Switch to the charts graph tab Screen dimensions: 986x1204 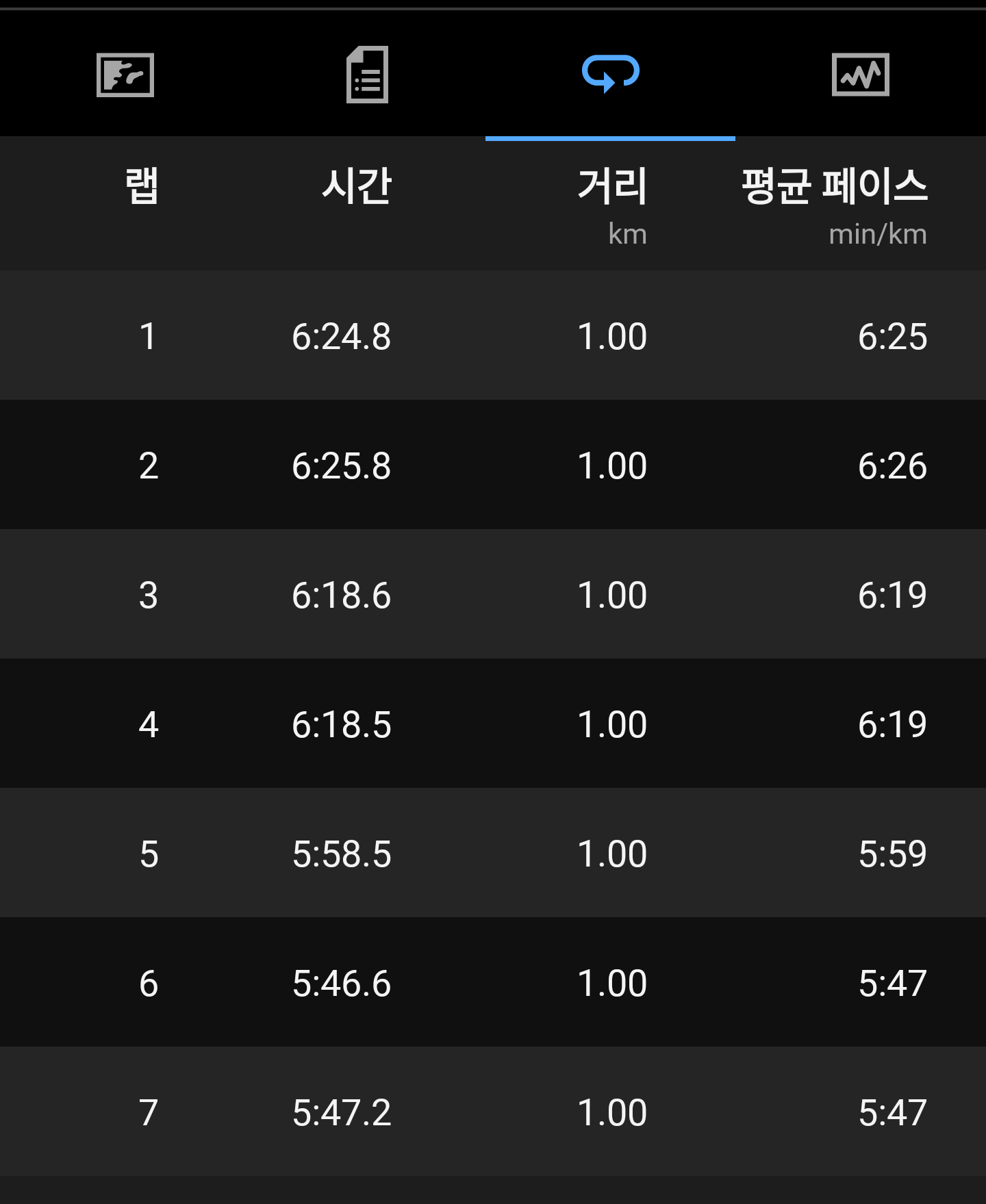coord(861,75)
